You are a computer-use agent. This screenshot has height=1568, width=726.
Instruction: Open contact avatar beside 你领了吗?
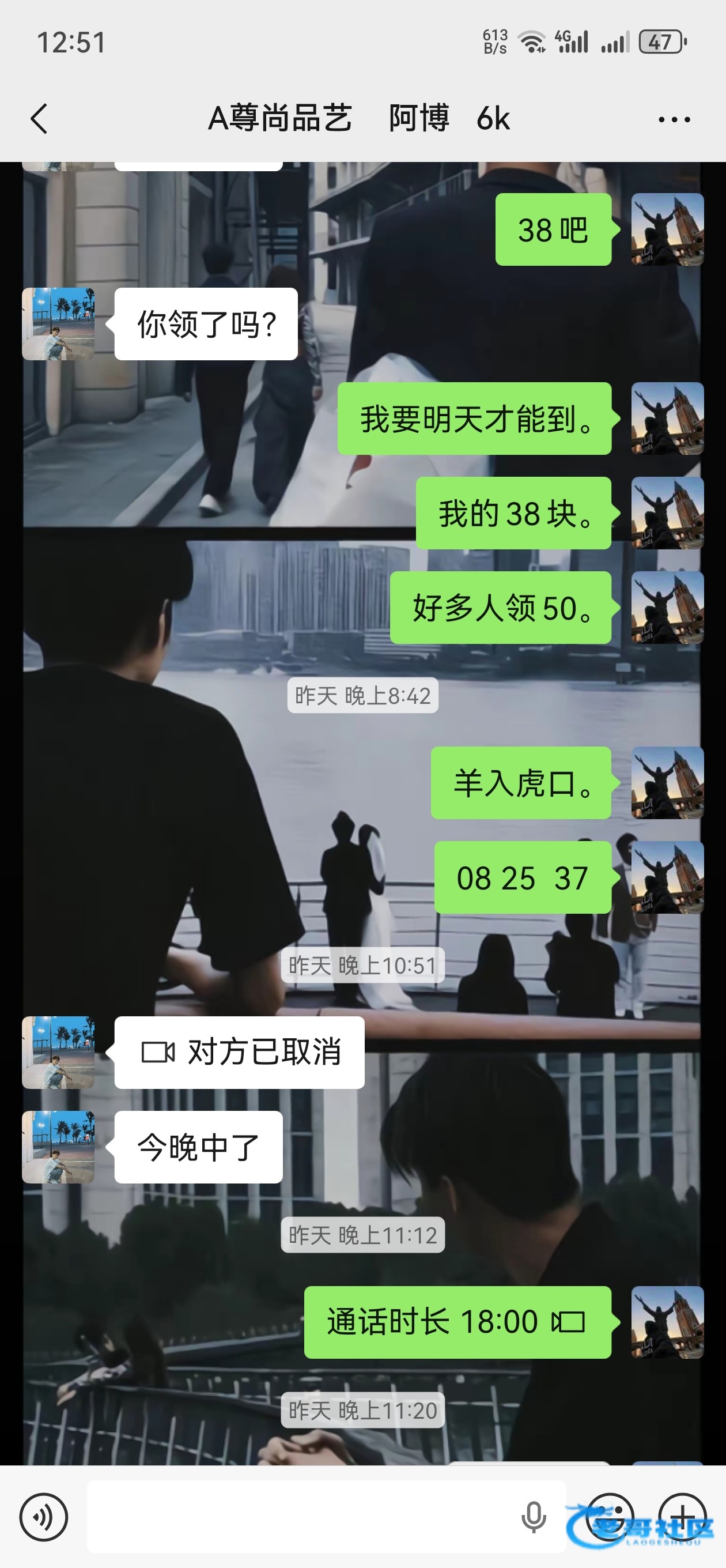58,324
